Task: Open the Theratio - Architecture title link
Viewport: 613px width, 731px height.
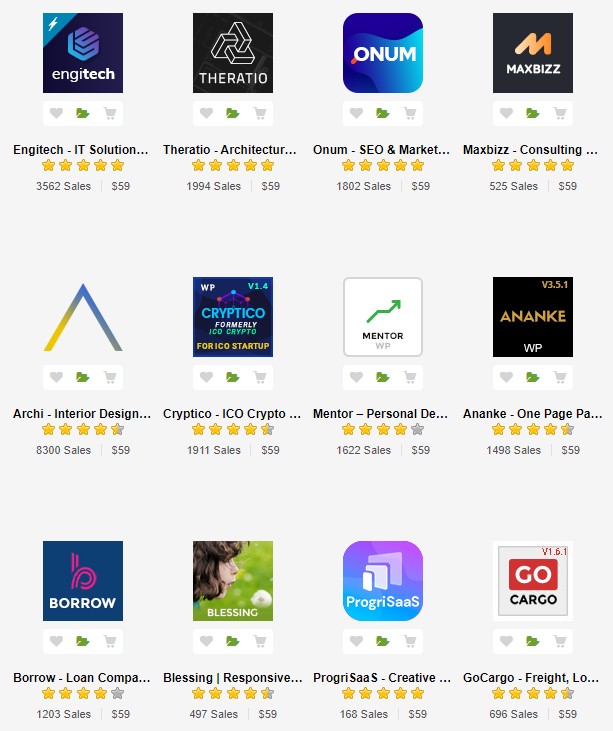Action: coord(231,149)
